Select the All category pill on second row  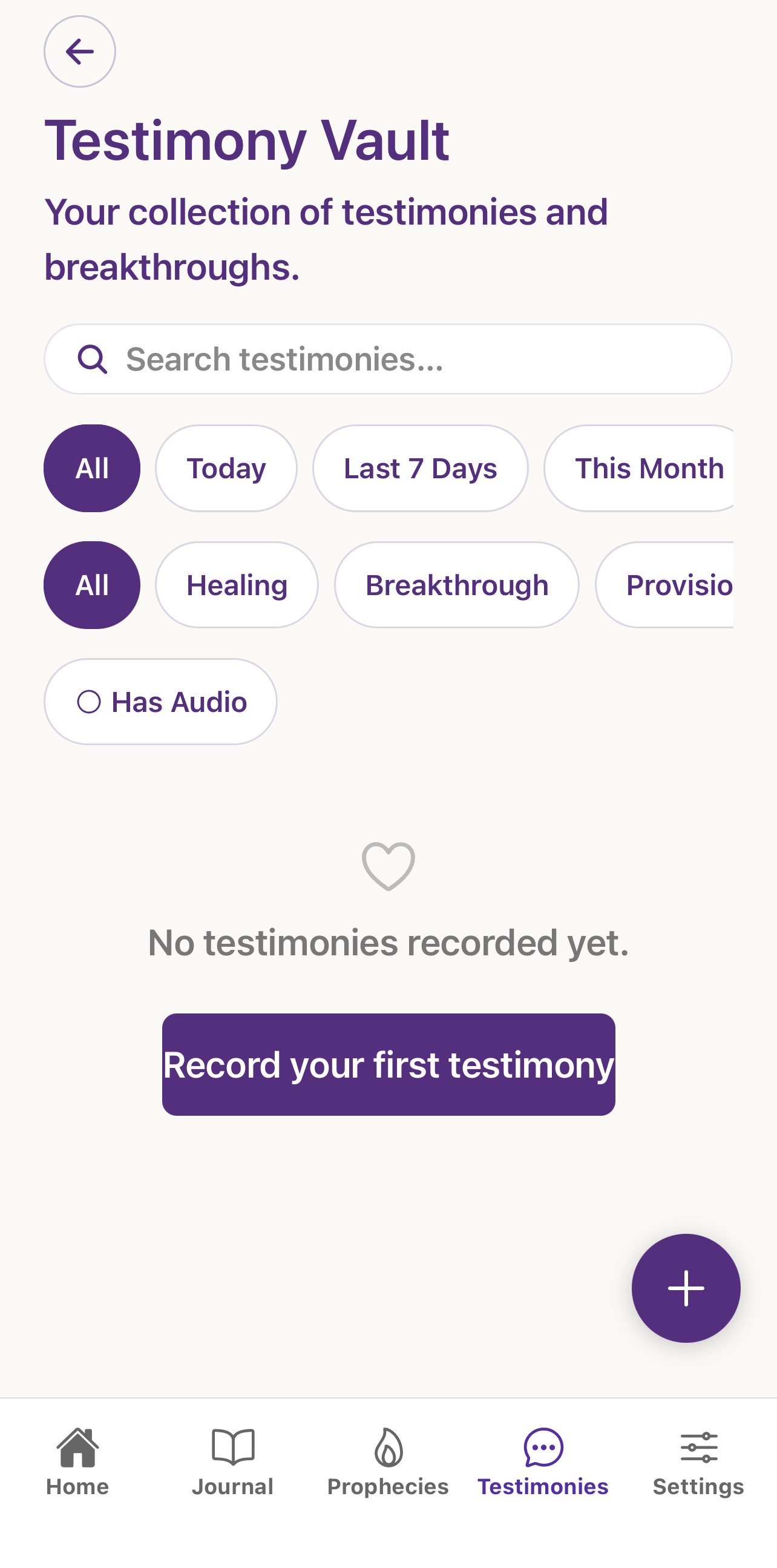92,584
